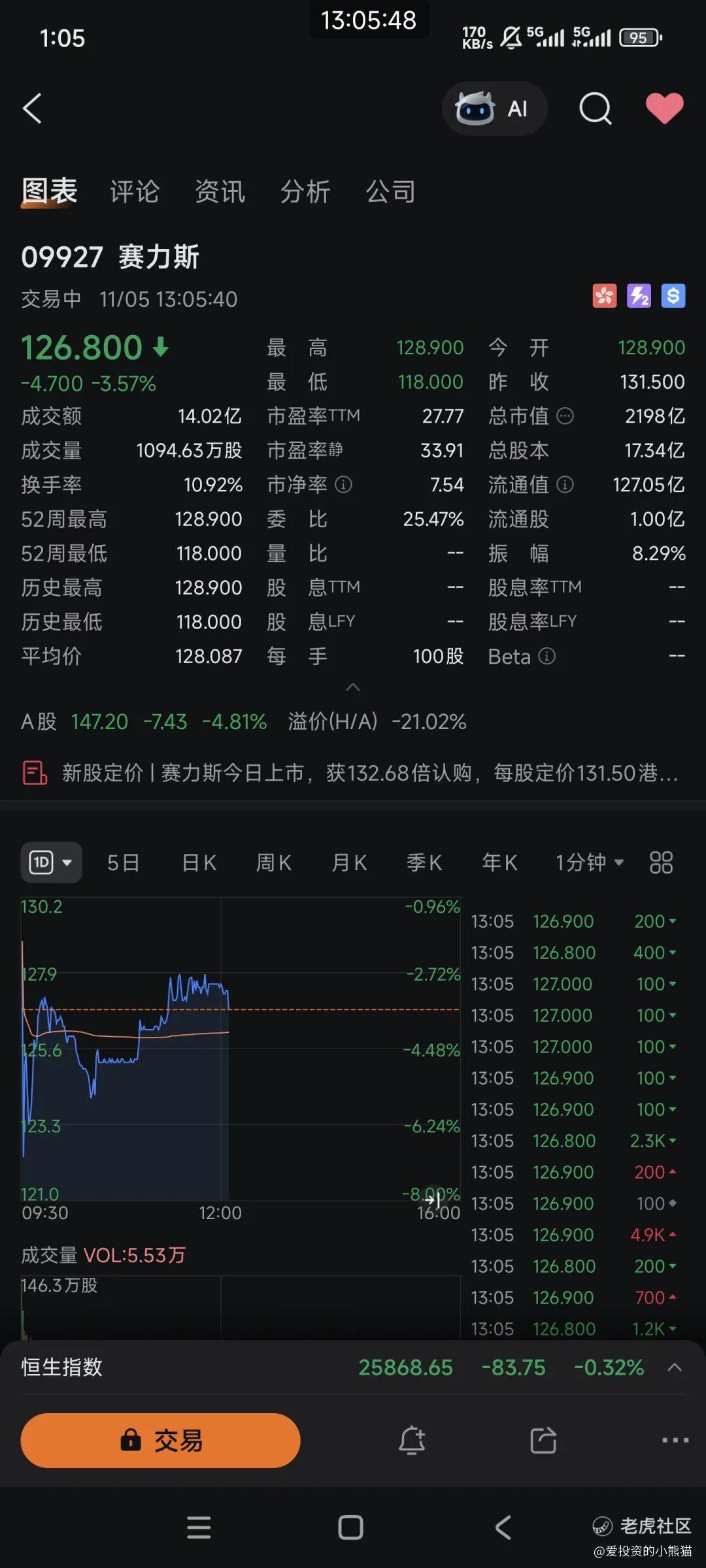The height and width of the screenshot is (1568, 706).
Task: Tap the orange 交易 button
Action: (x=160, y=1440)
